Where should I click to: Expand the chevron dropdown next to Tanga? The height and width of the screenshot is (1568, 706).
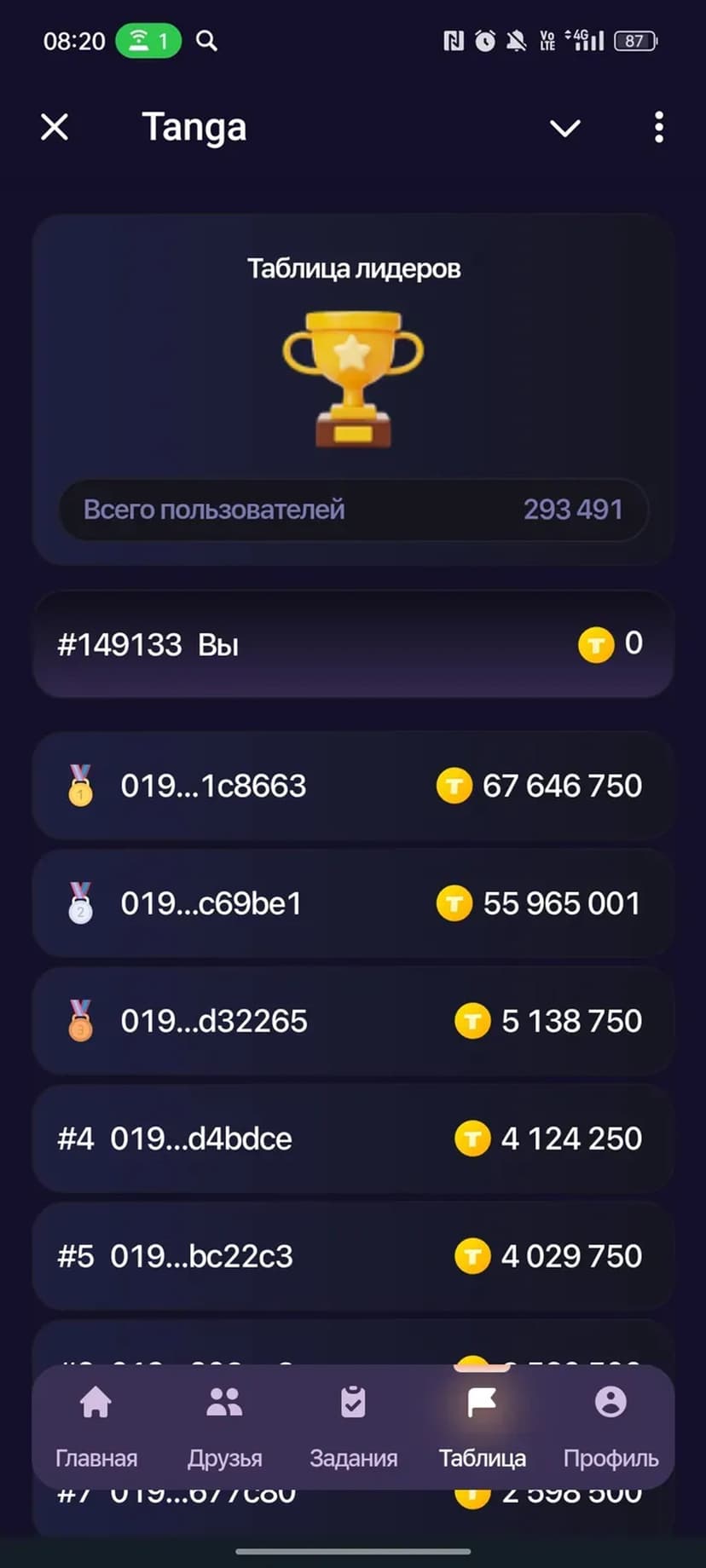[x=564, y=128]
